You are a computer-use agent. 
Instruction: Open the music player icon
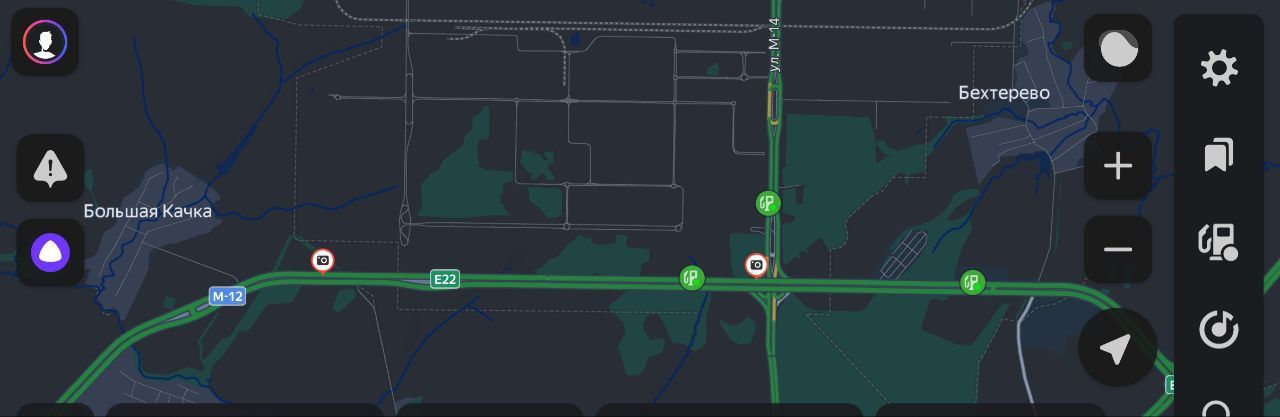(x=1219, y=329)
